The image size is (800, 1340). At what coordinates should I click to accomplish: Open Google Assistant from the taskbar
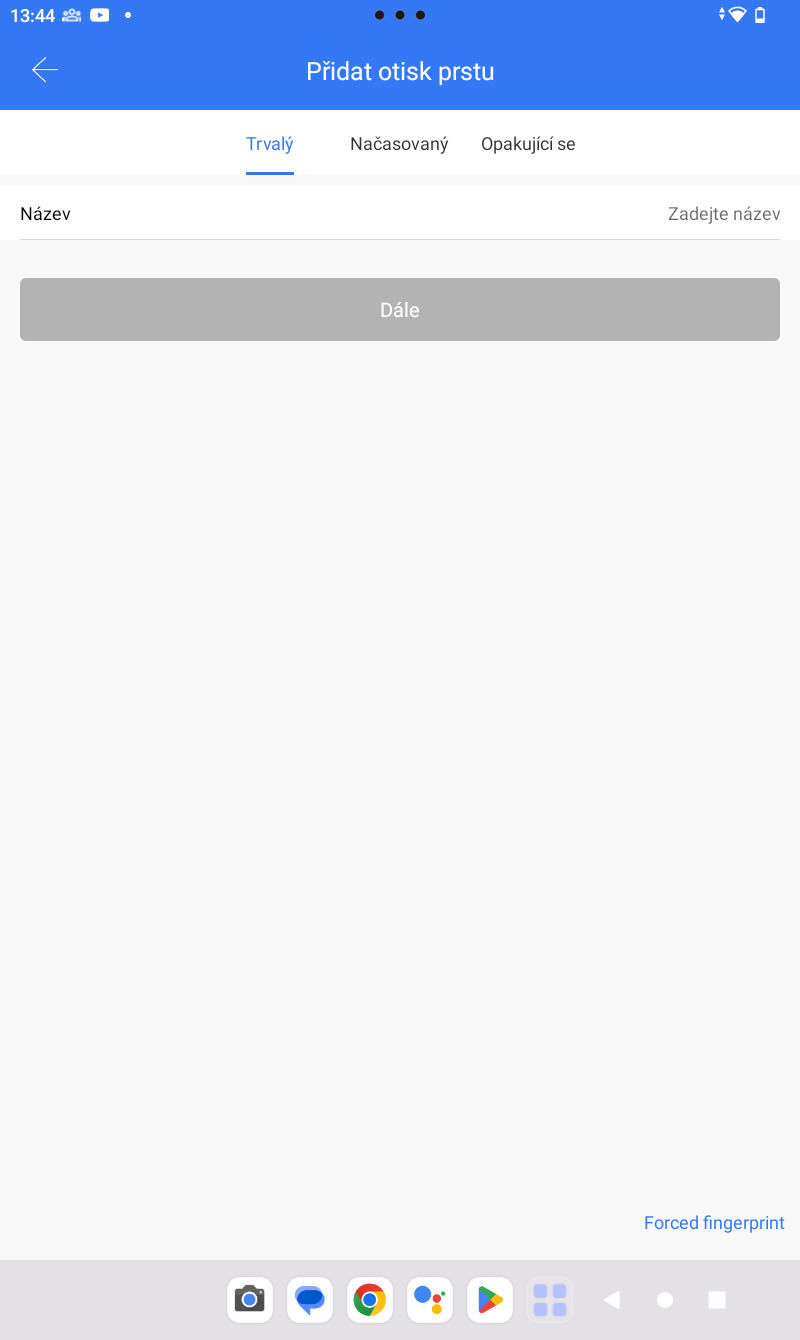click(430, 1300)
